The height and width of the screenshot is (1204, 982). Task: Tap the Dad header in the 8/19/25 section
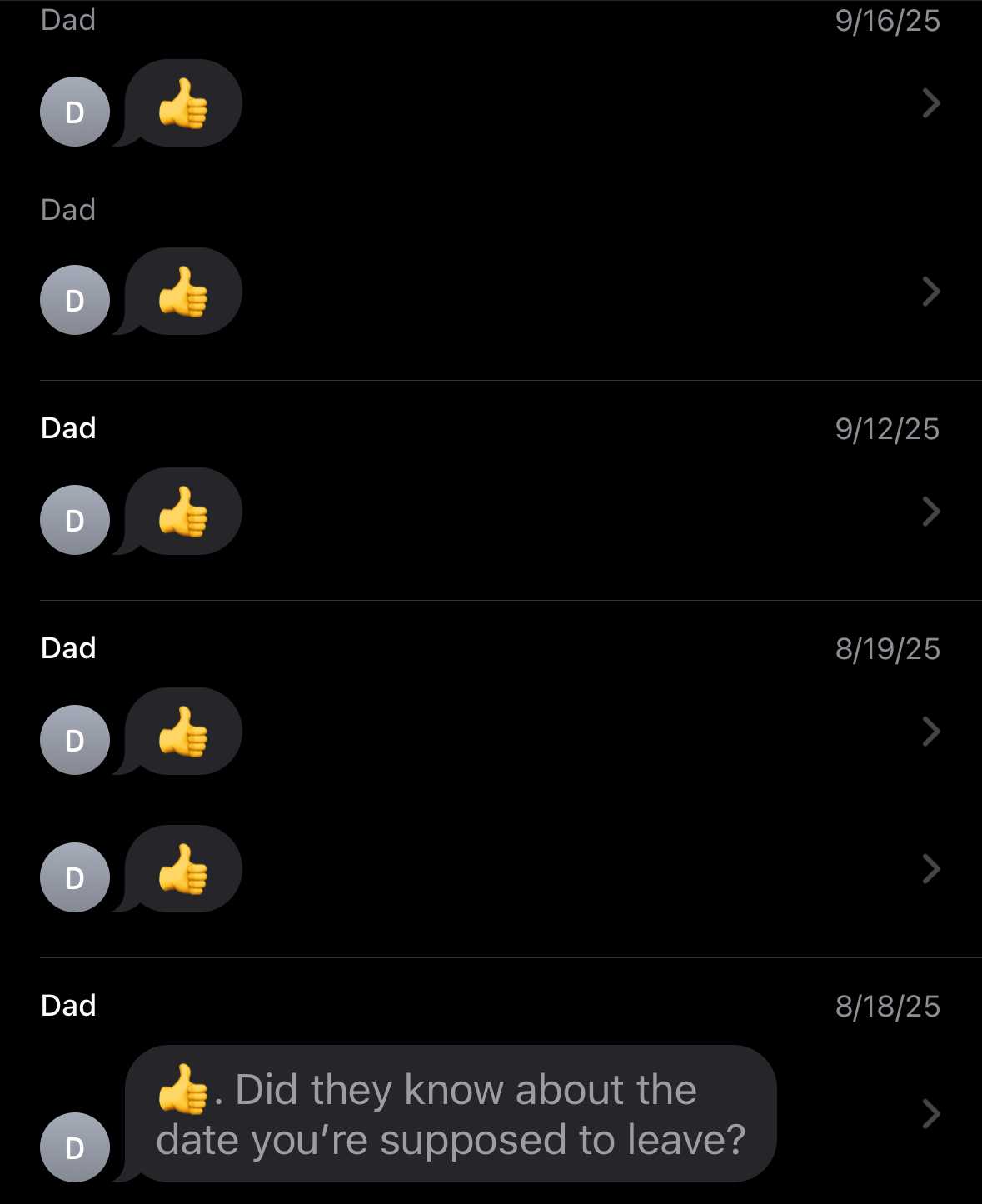coord(67,647)
